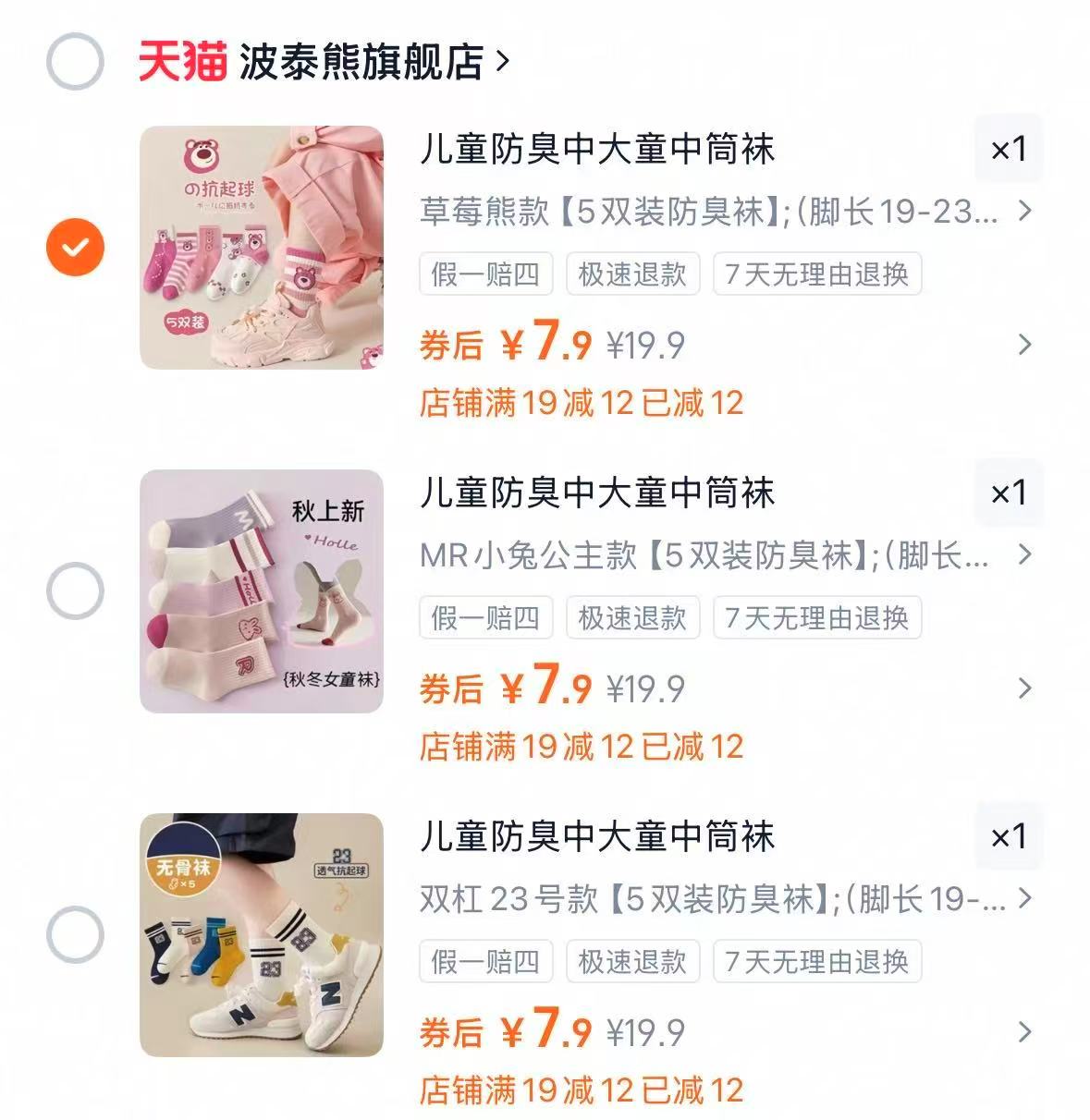Viewport: 1090px width, 1120px height.
Task: Open the SKU selector for MR bunny socks
Action: 1023,557
